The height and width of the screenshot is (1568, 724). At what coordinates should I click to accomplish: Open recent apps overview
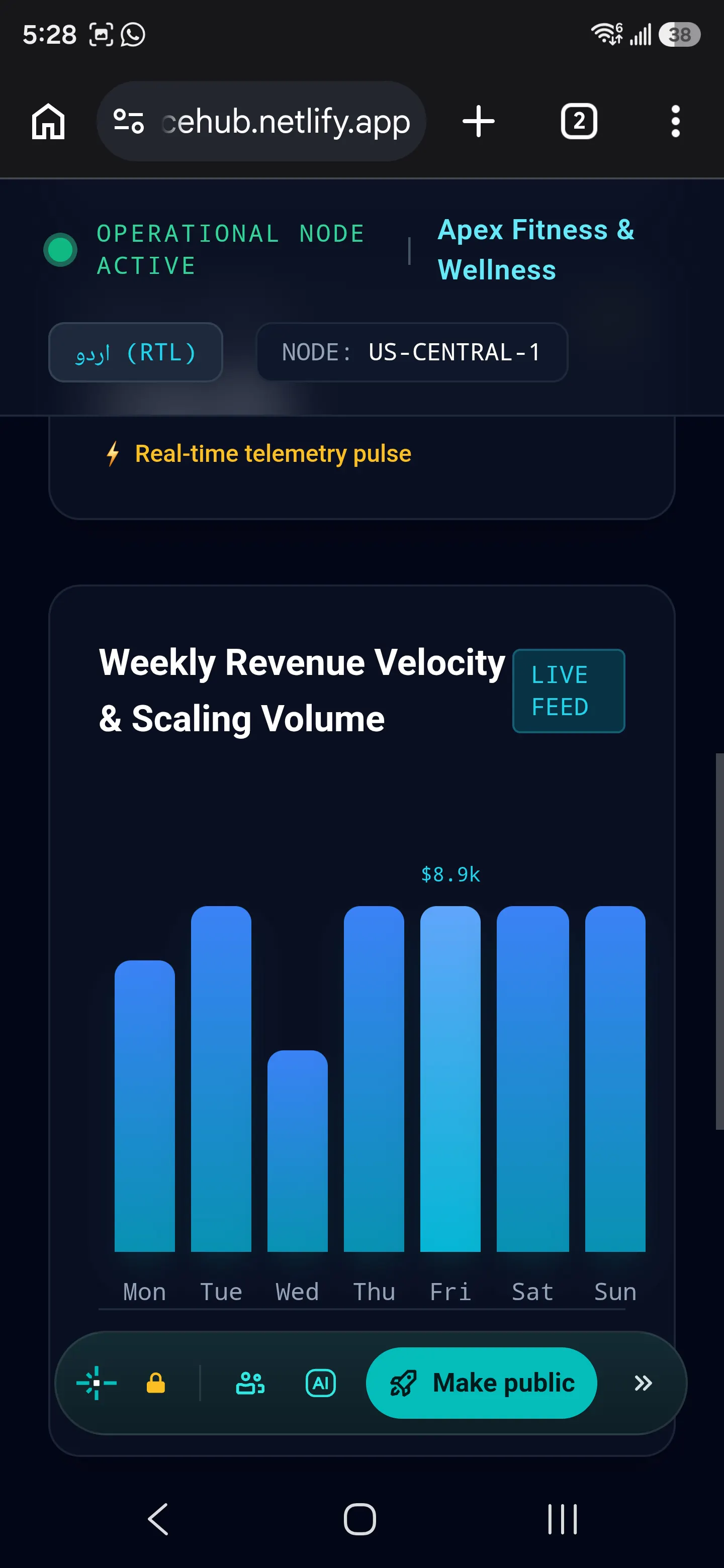point(562,1519)
